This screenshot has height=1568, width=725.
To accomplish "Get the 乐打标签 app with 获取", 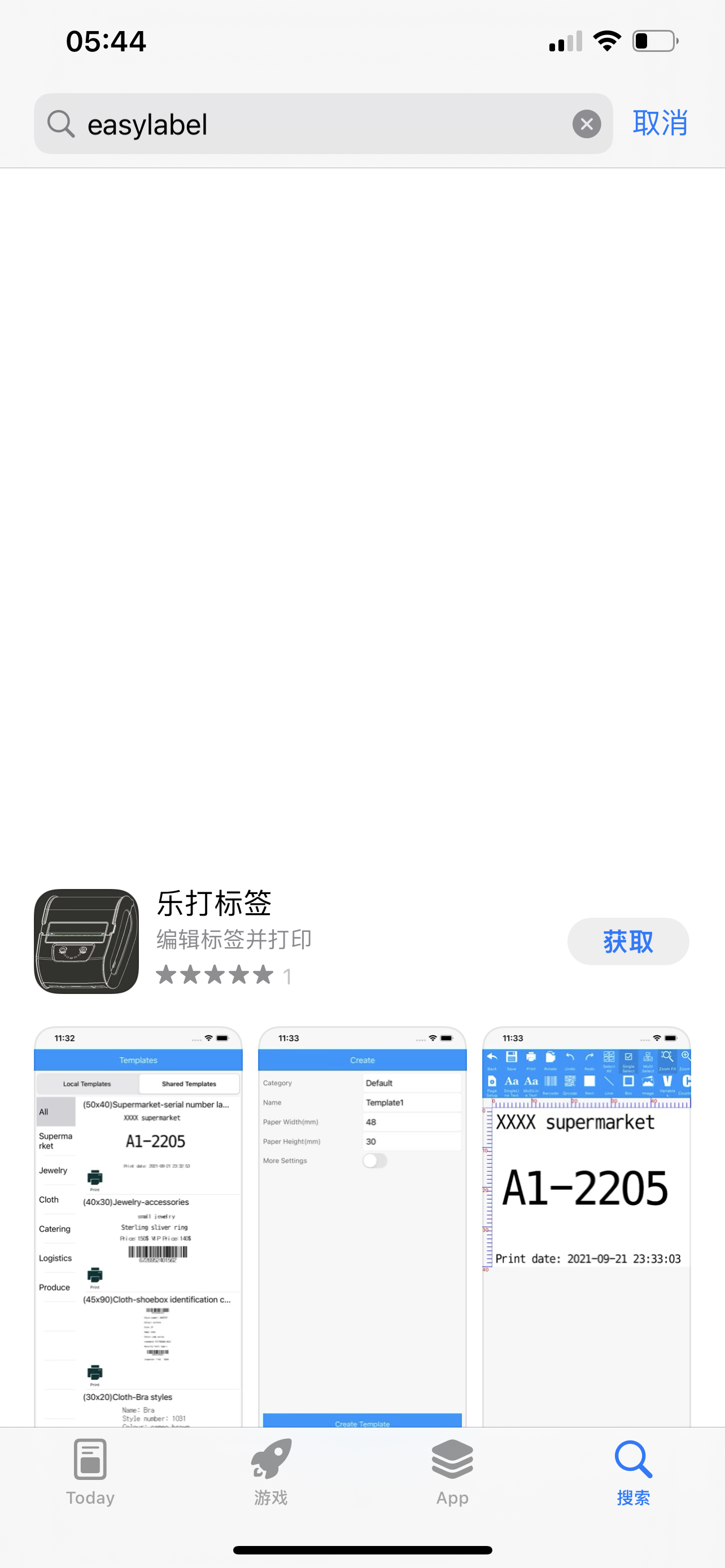I will tap(628, 941).
